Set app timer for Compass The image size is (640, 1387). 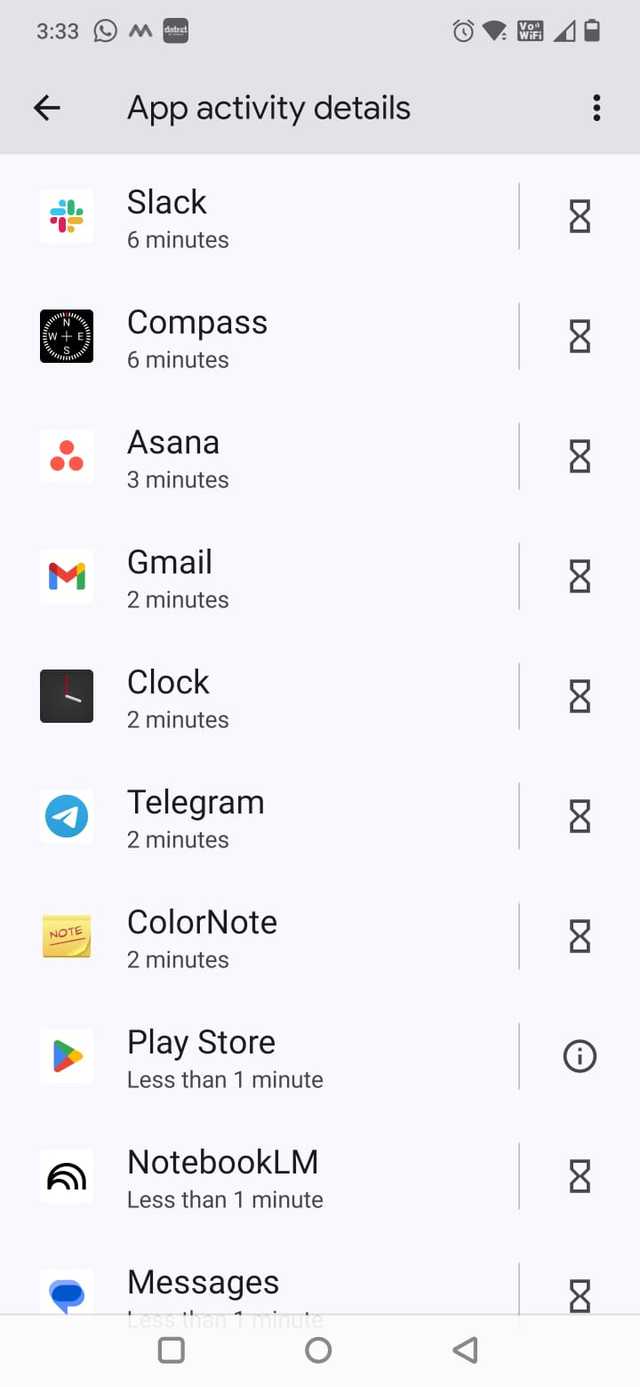[580, 337]
